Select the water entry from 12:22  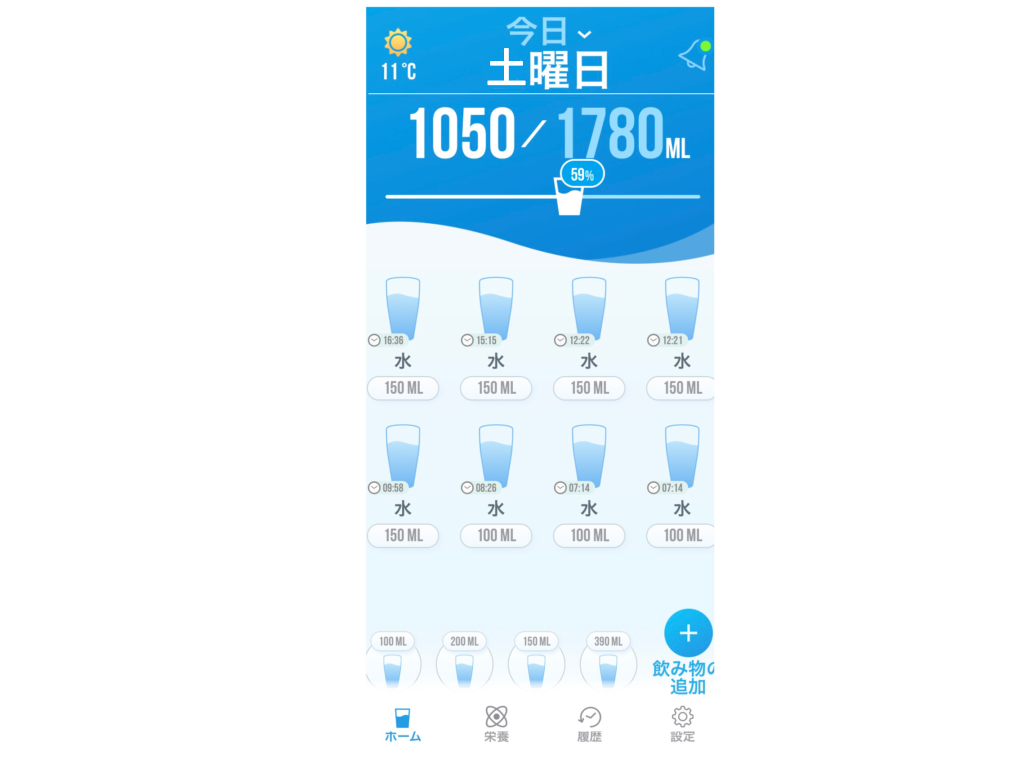pos(589,310)
